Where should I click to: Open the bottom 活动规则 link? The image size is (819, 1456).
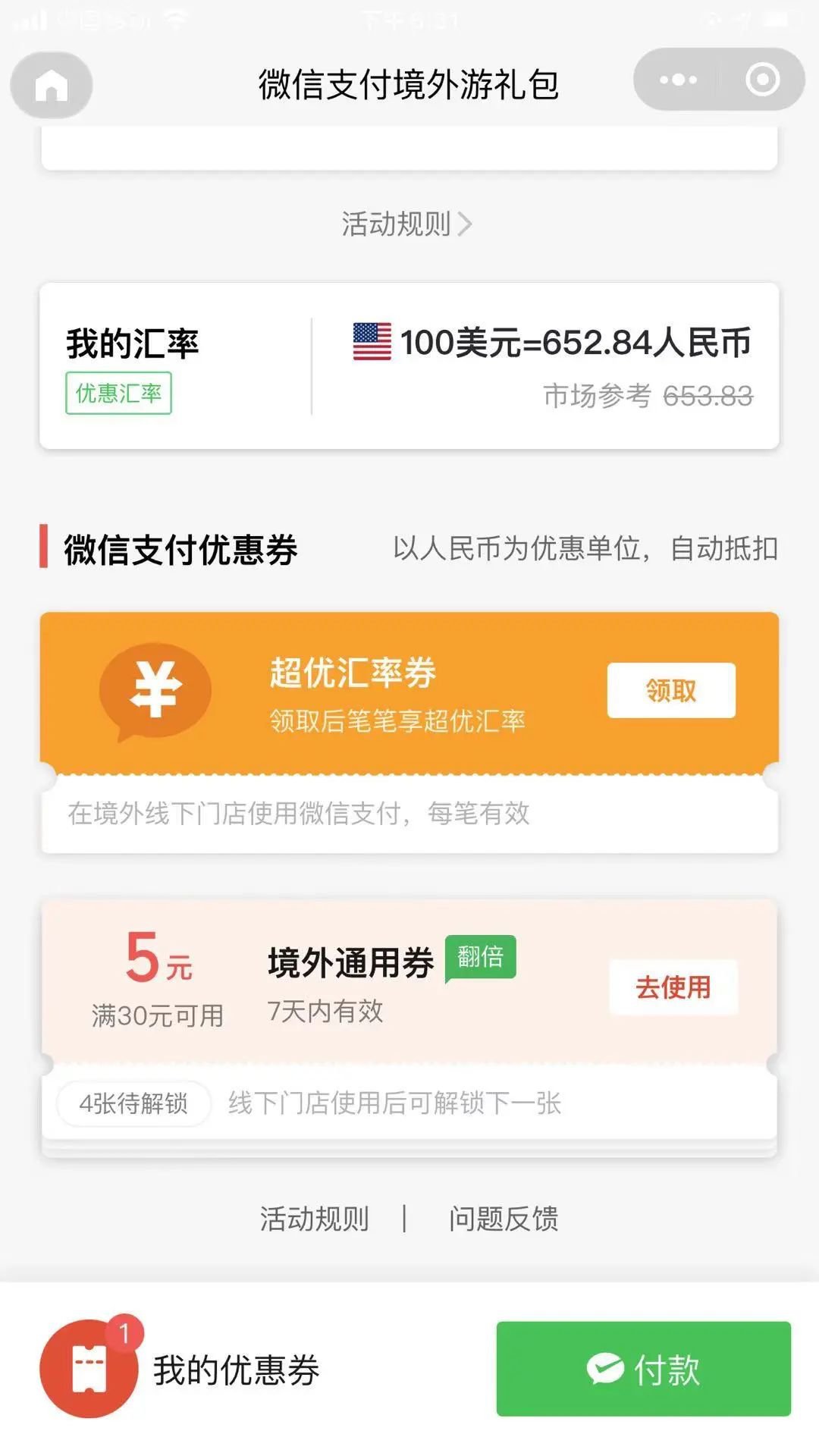pos(314,1219)
